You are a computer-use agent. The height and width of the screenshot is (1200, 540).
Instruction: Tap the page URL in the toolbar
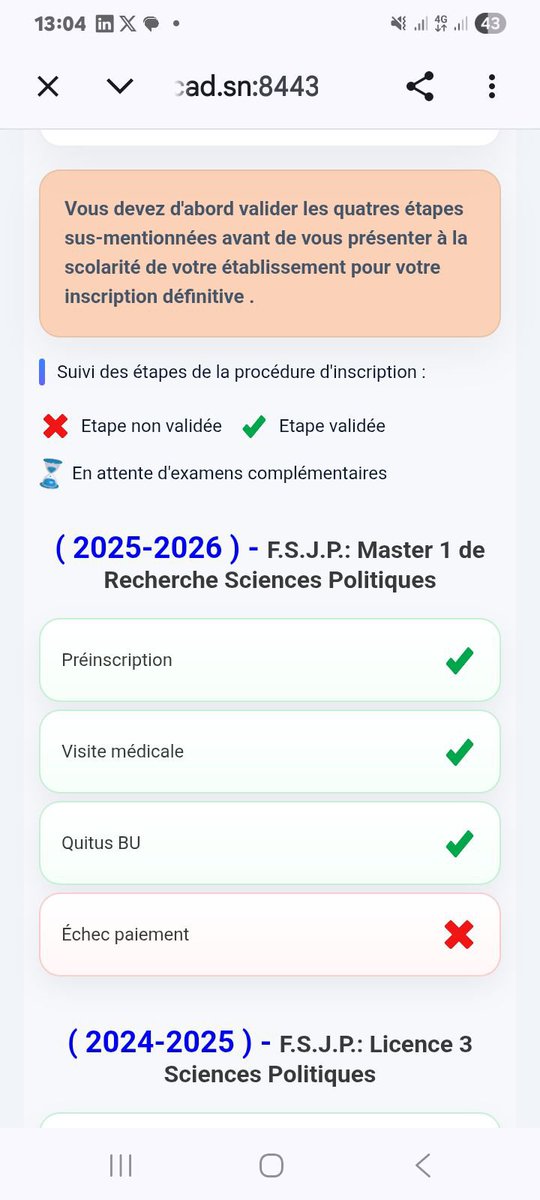(246, 87)
